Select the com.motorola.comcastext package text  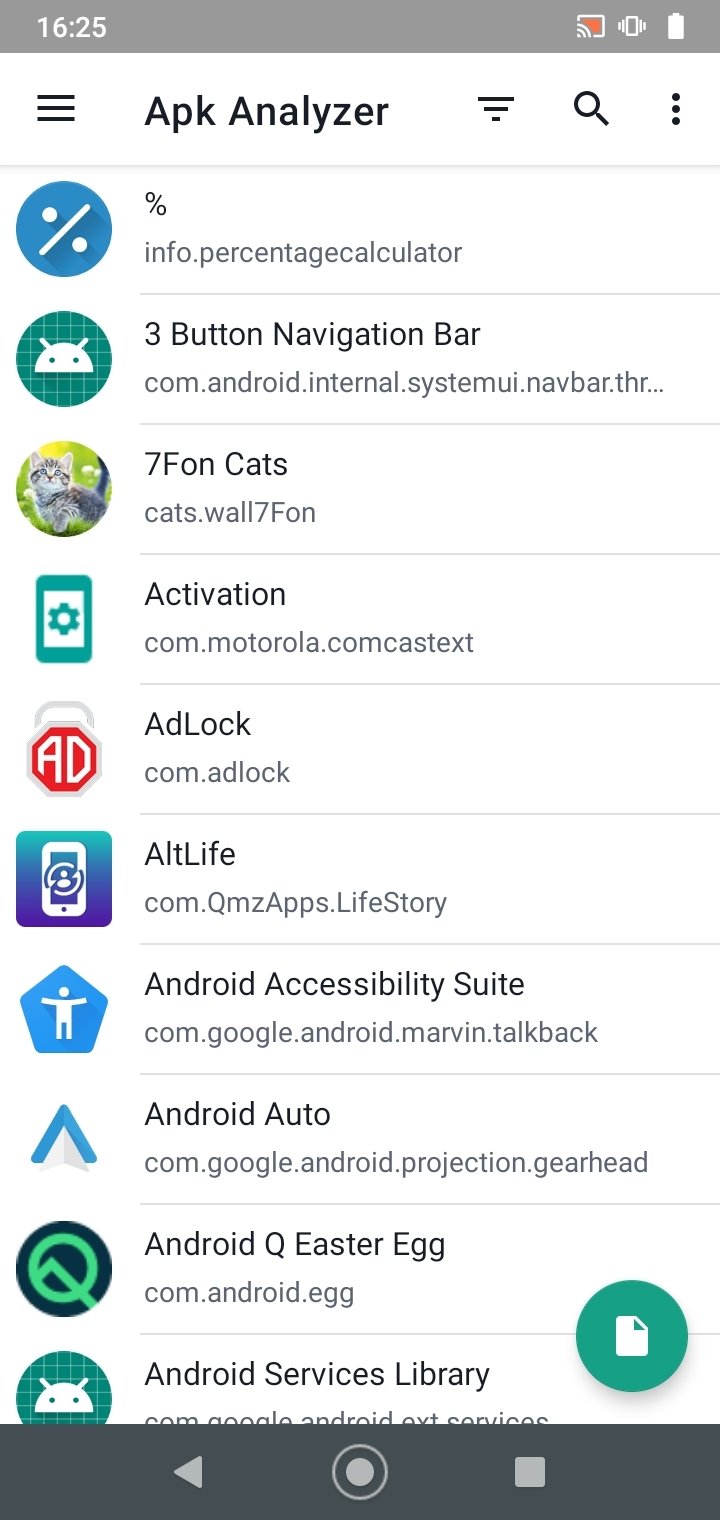coord(308,643)
